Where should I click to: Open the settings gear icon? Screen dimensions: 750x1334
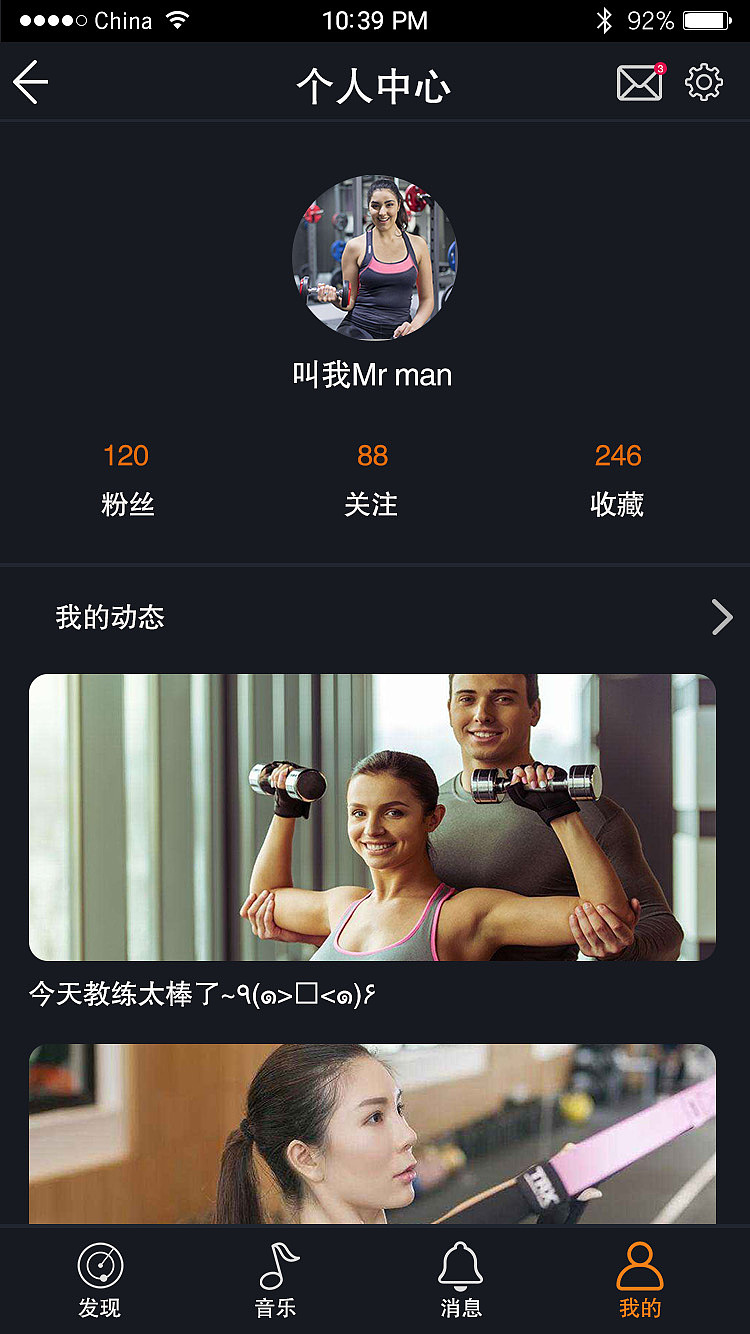706,83
